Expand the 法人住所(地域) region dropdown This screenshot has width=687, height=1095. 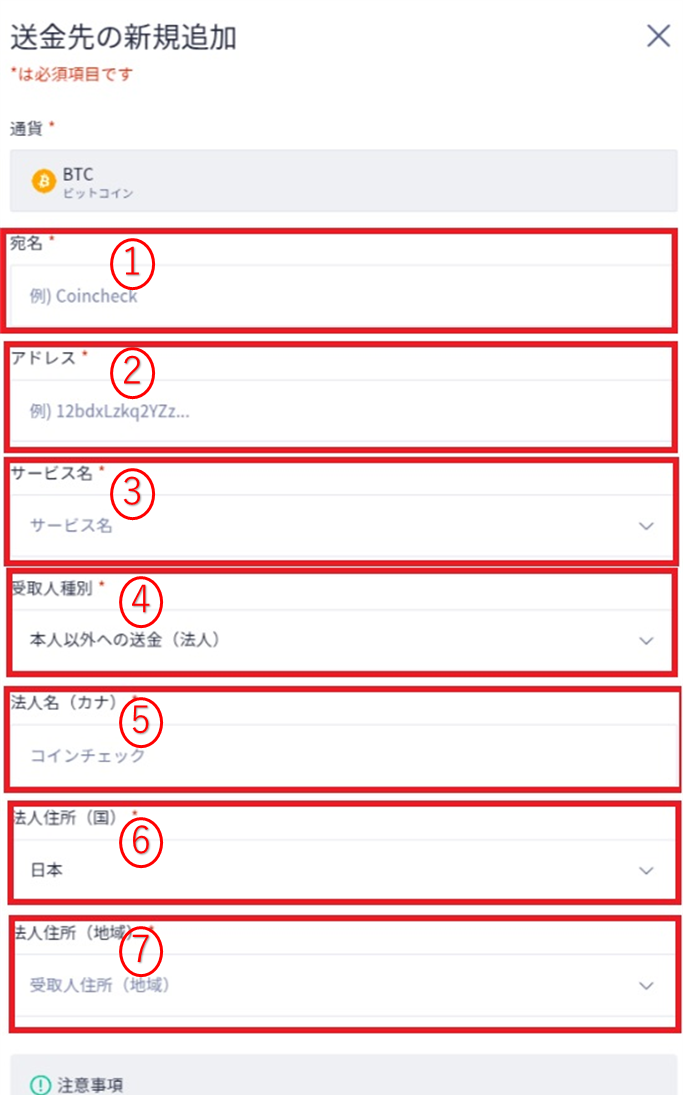[340, 985]
